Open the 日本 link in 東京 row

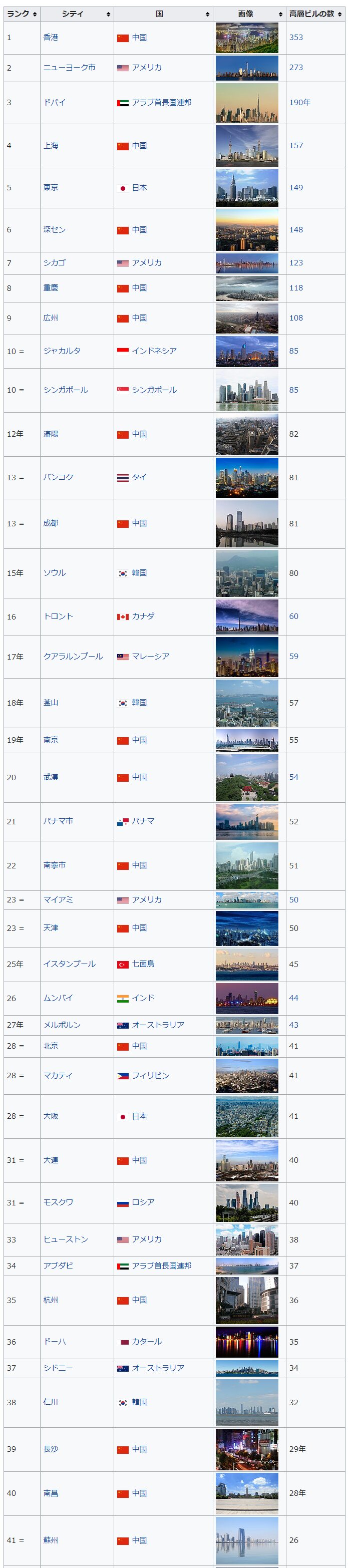click(139, 187)
